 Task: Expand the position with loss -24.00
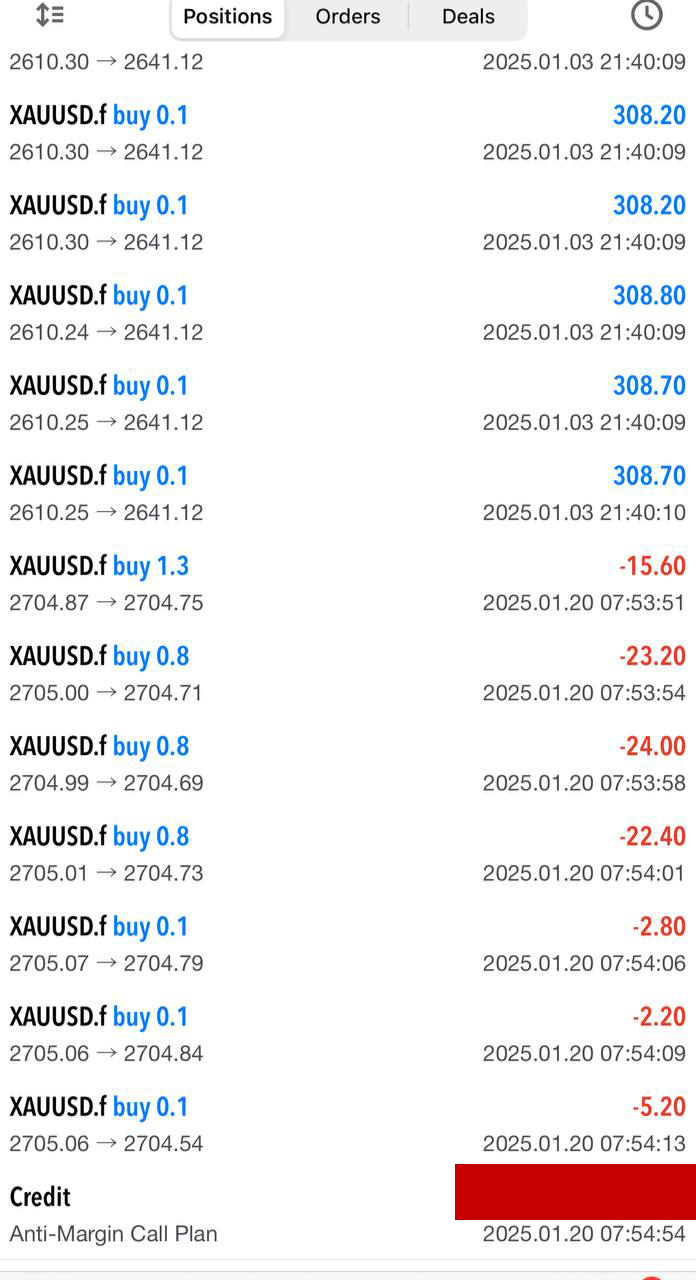pyautogui.click(x=348, y=764)
